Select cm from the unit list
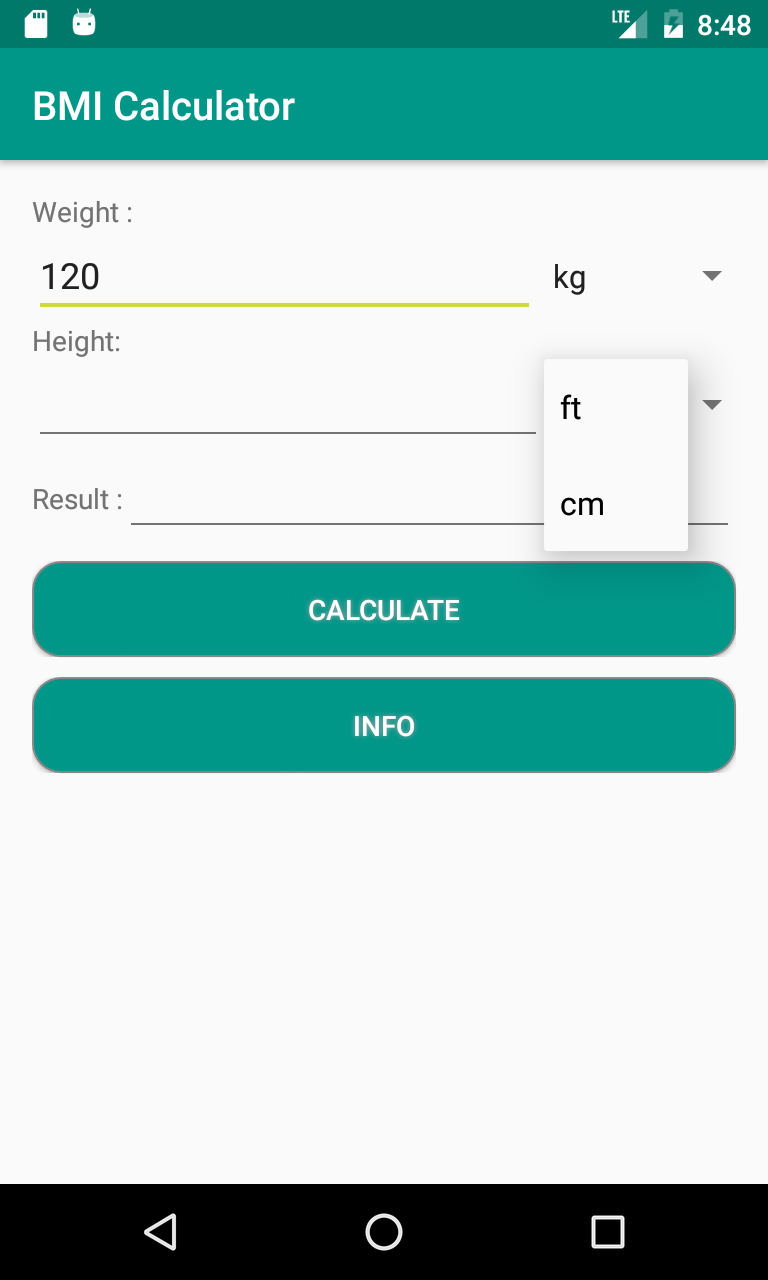The width and height of the screenshot is (768, 1280). click(x=582, y=504)
